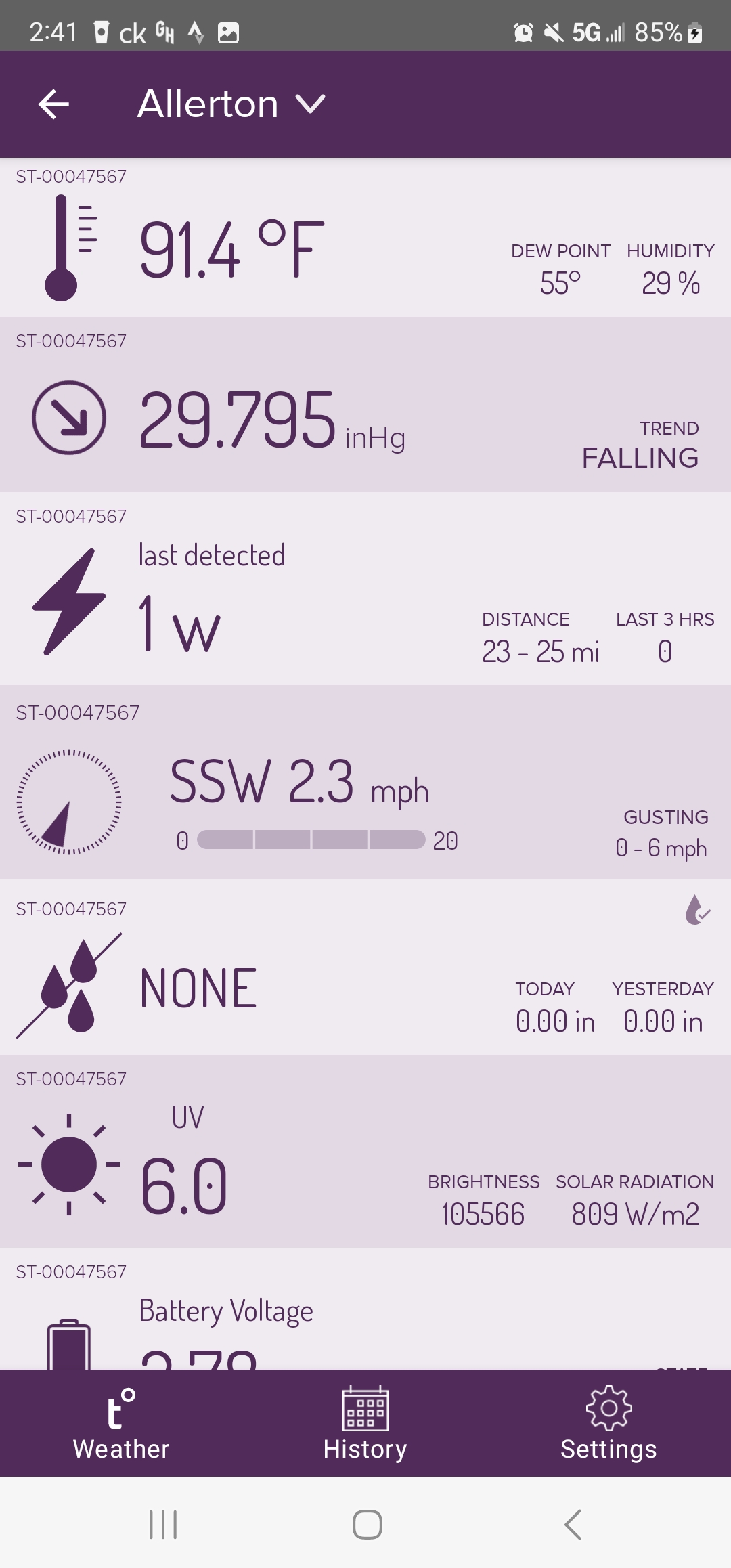Switch to the Weather tab
Viewport: 731px width, 1568px height.
(121, 1423)
